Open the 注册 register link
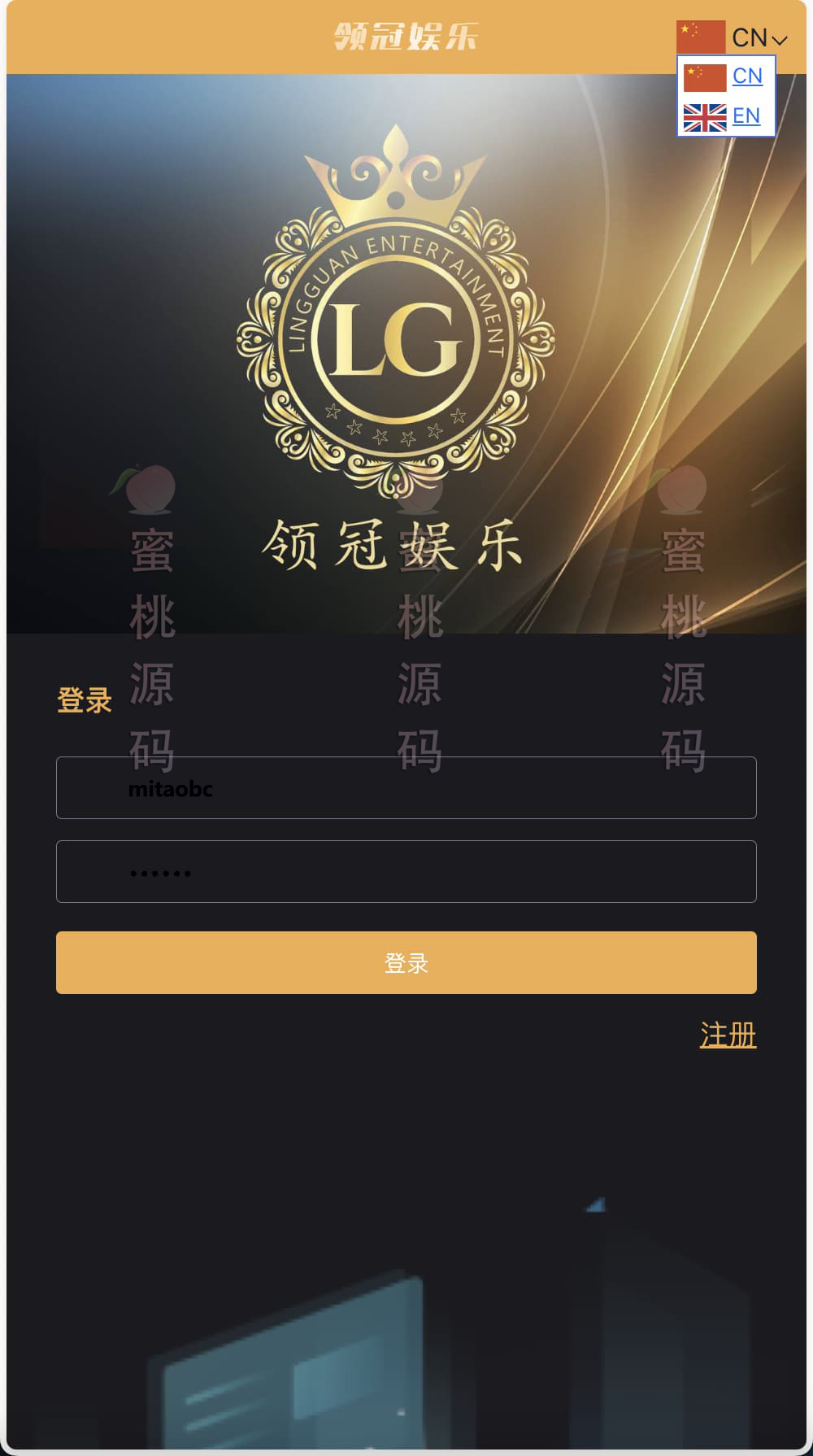 pyautogui.click(x=728, y=1035)
